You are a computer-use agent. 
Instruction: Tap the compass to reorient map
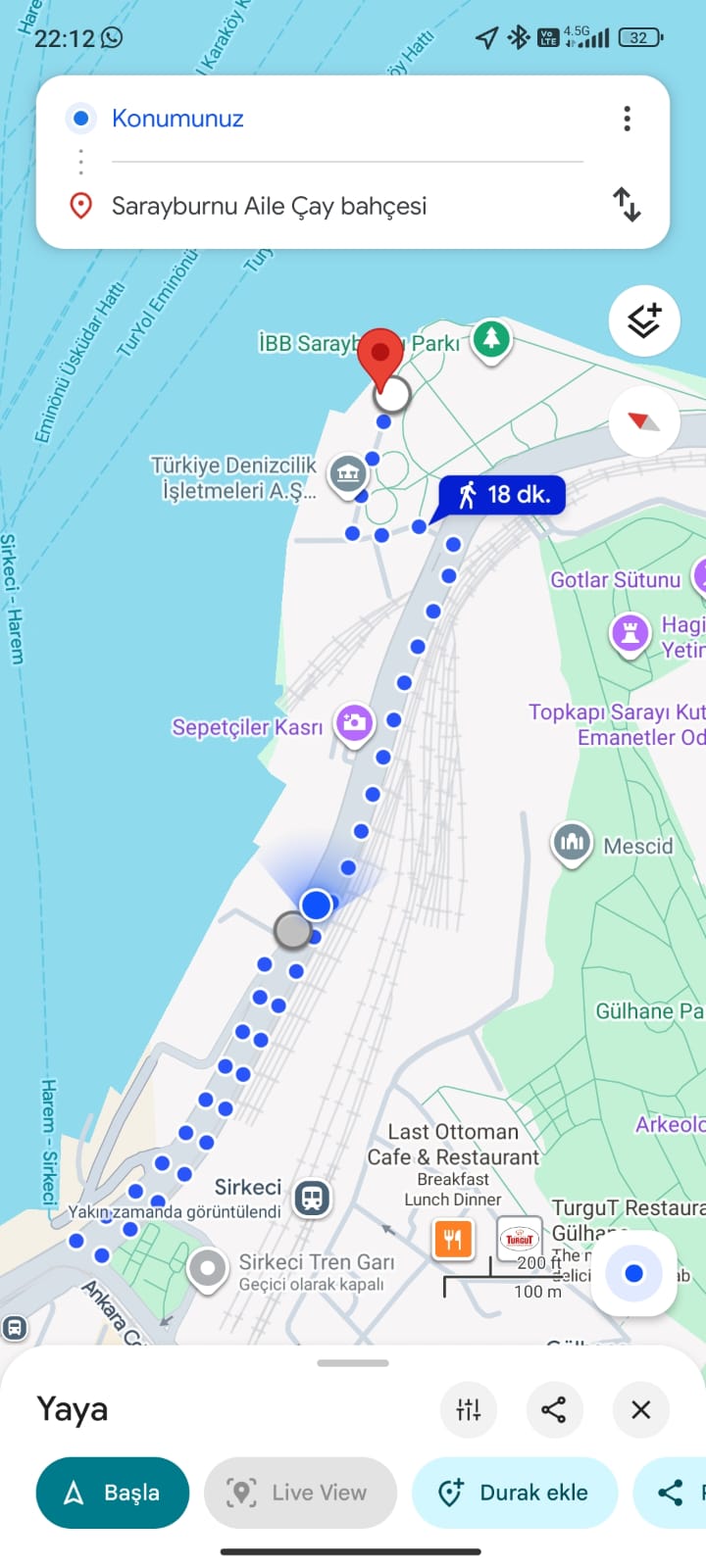[x=644, y=421]
